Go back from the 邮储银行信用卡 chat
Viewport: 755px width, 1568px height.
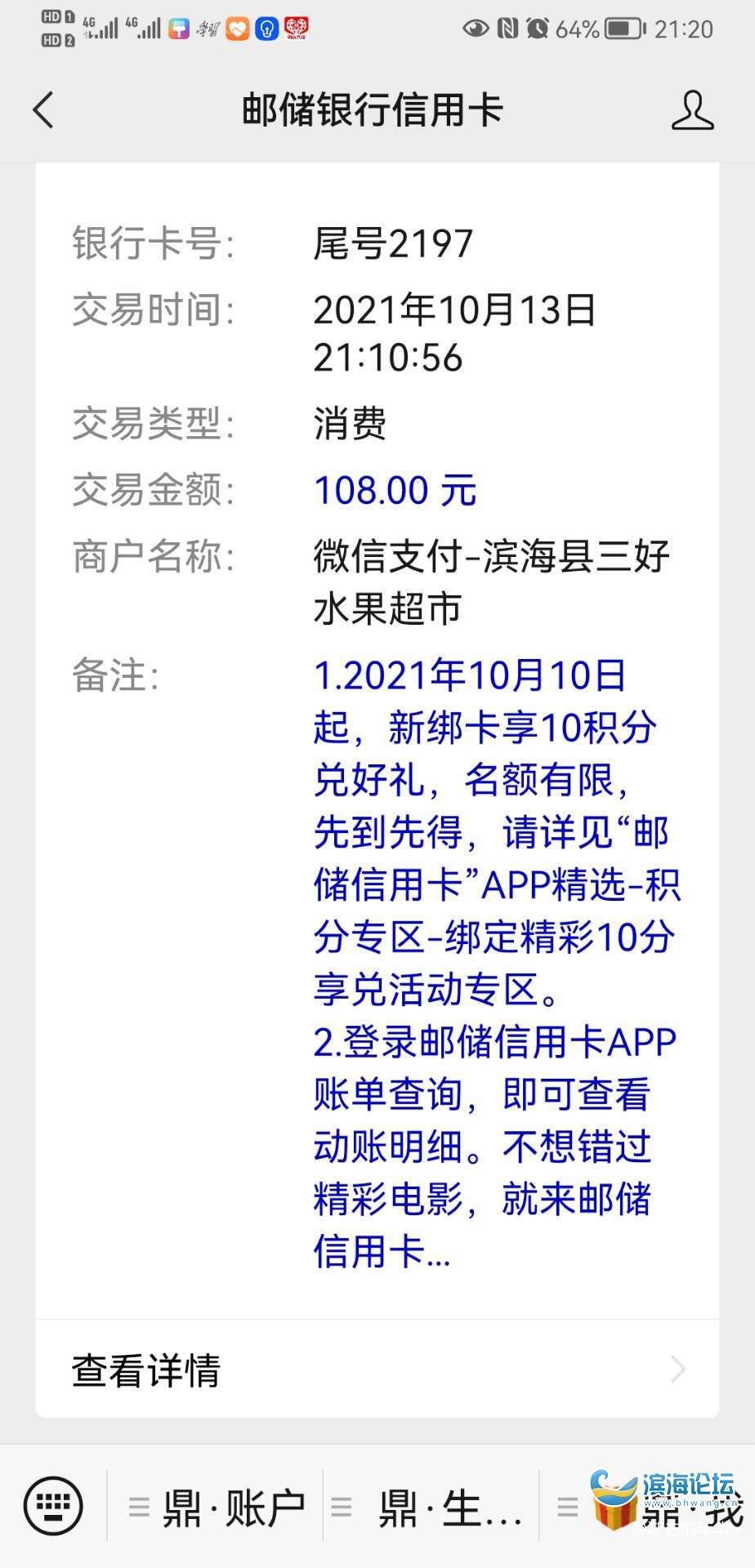(43, 110)
